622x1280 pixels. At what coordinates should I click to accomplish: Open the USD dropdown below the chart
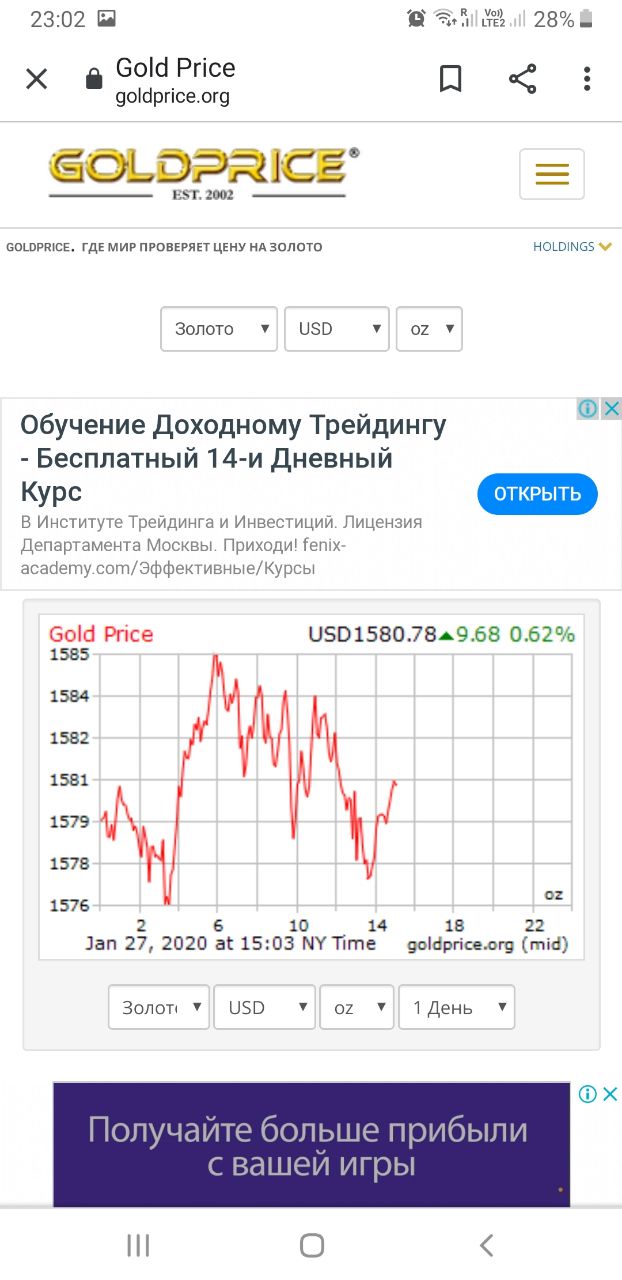[264, 1007]
